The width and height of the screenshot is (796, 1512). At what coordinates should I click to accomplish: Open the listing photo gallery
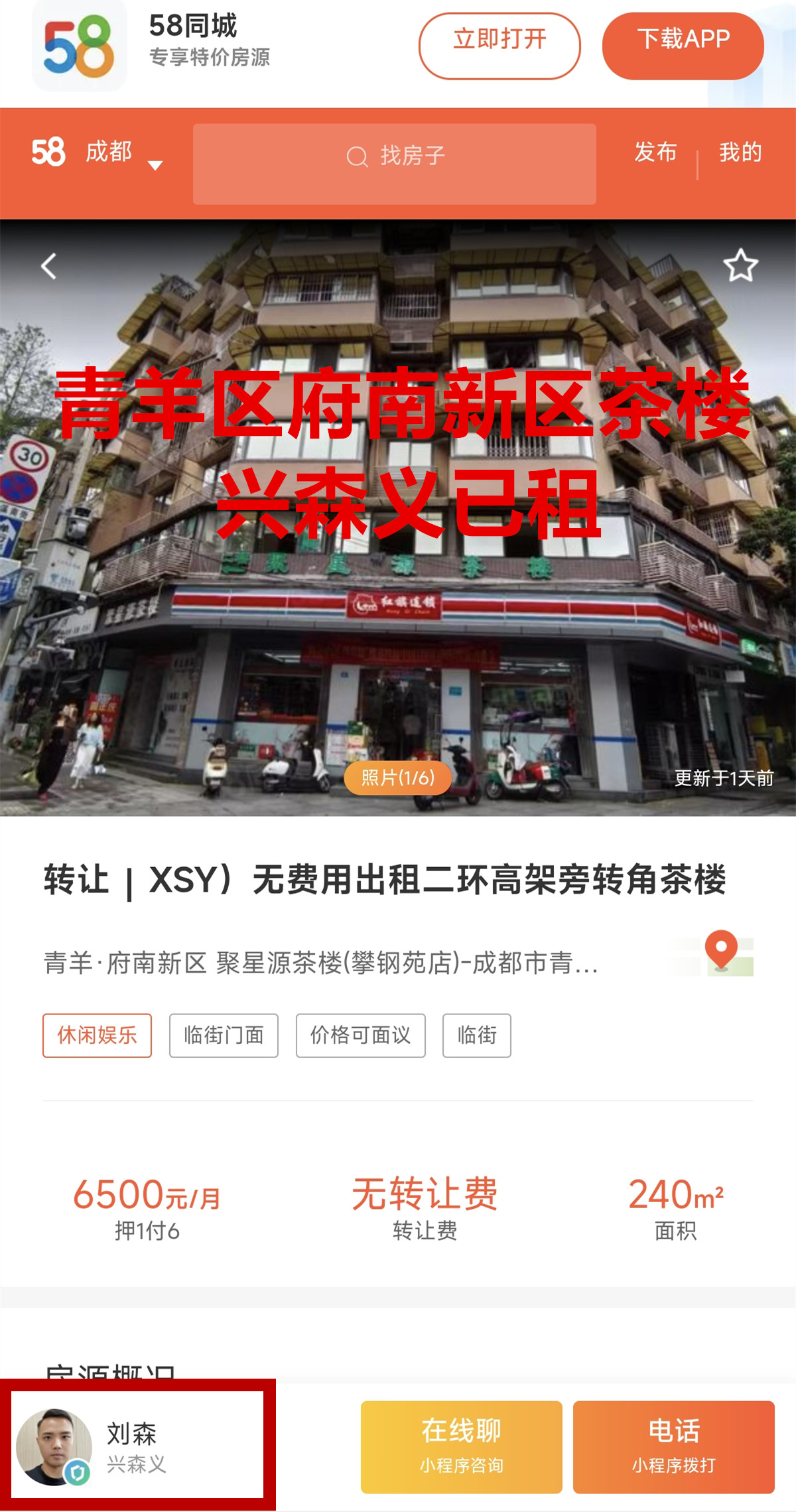pos(397,777)
